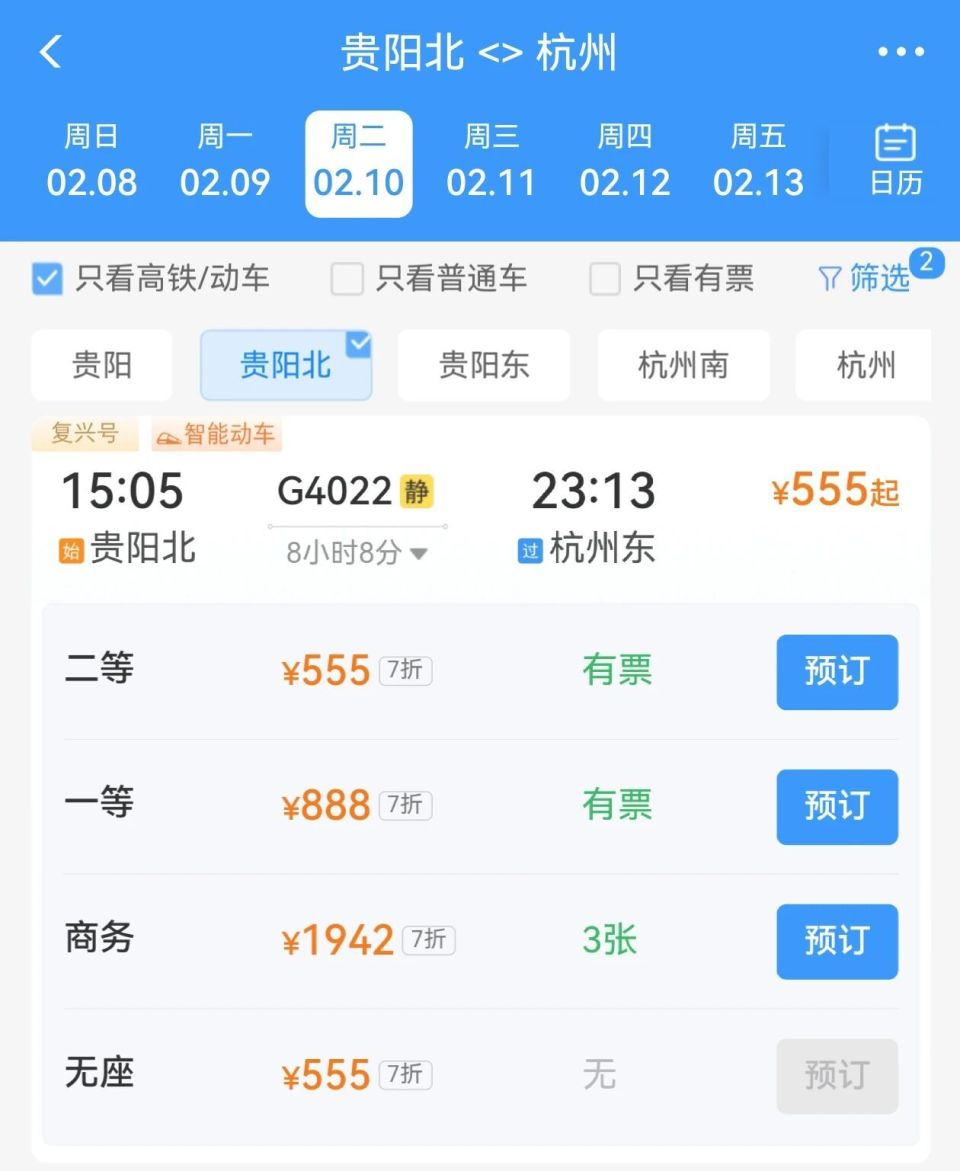Select the 复兴号 tag label

click(x=85, y=434)
